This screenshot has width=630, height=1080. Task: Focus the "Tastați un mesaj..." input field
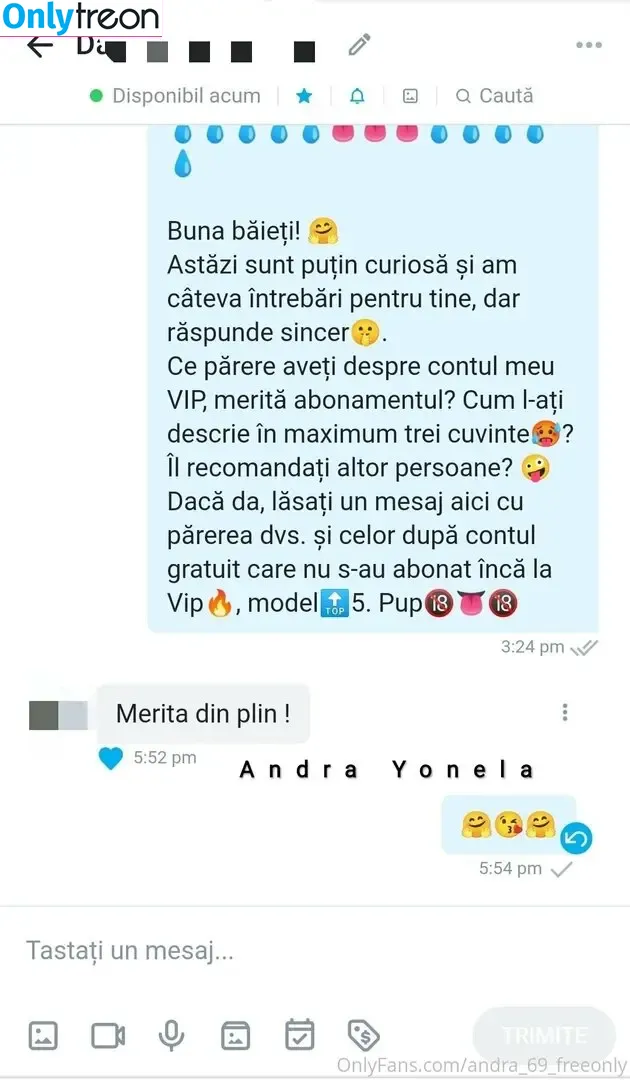(x=300, y=951)
